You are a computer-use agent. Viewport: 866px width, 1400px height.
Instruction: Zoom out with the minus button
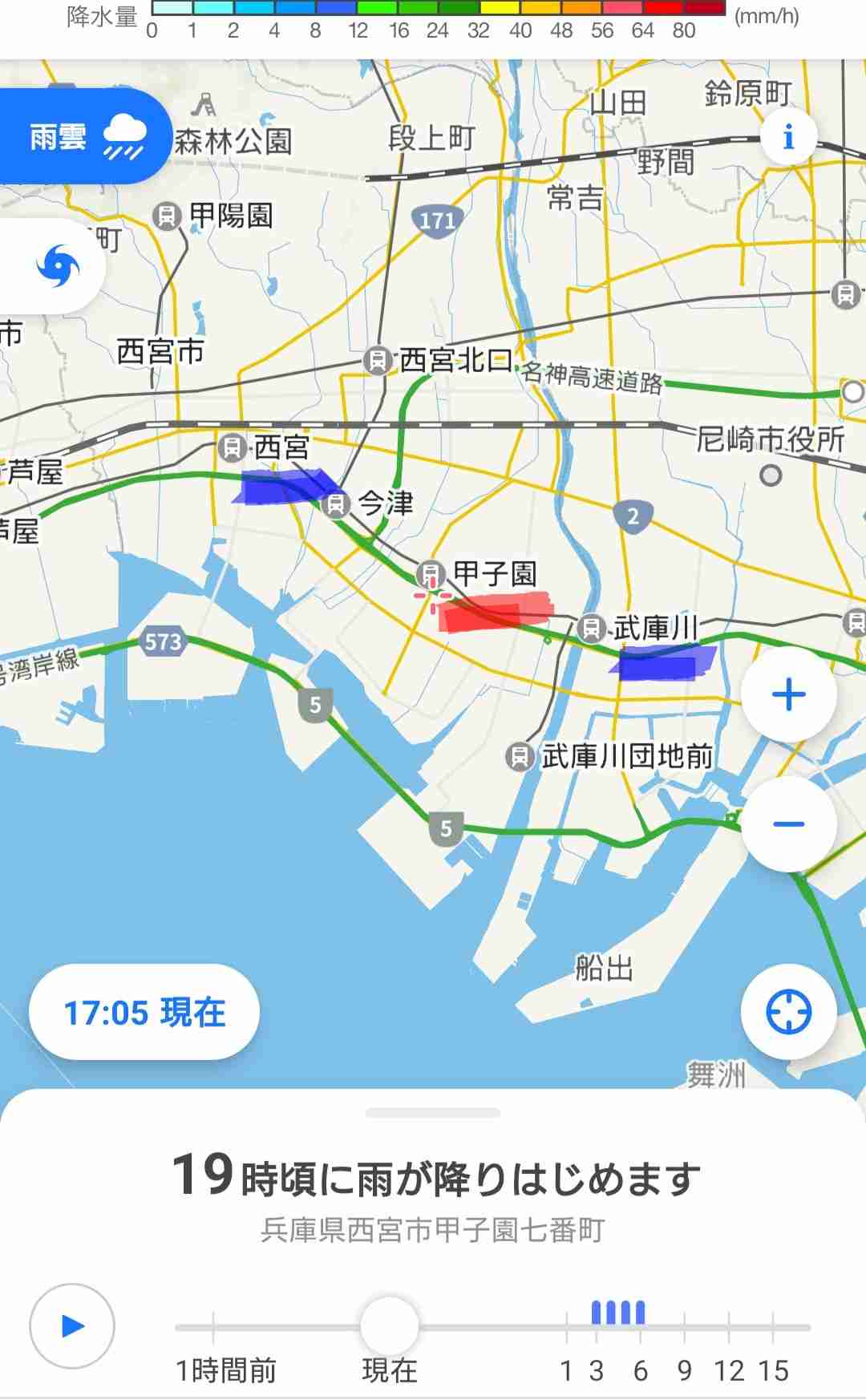point(788,824)
